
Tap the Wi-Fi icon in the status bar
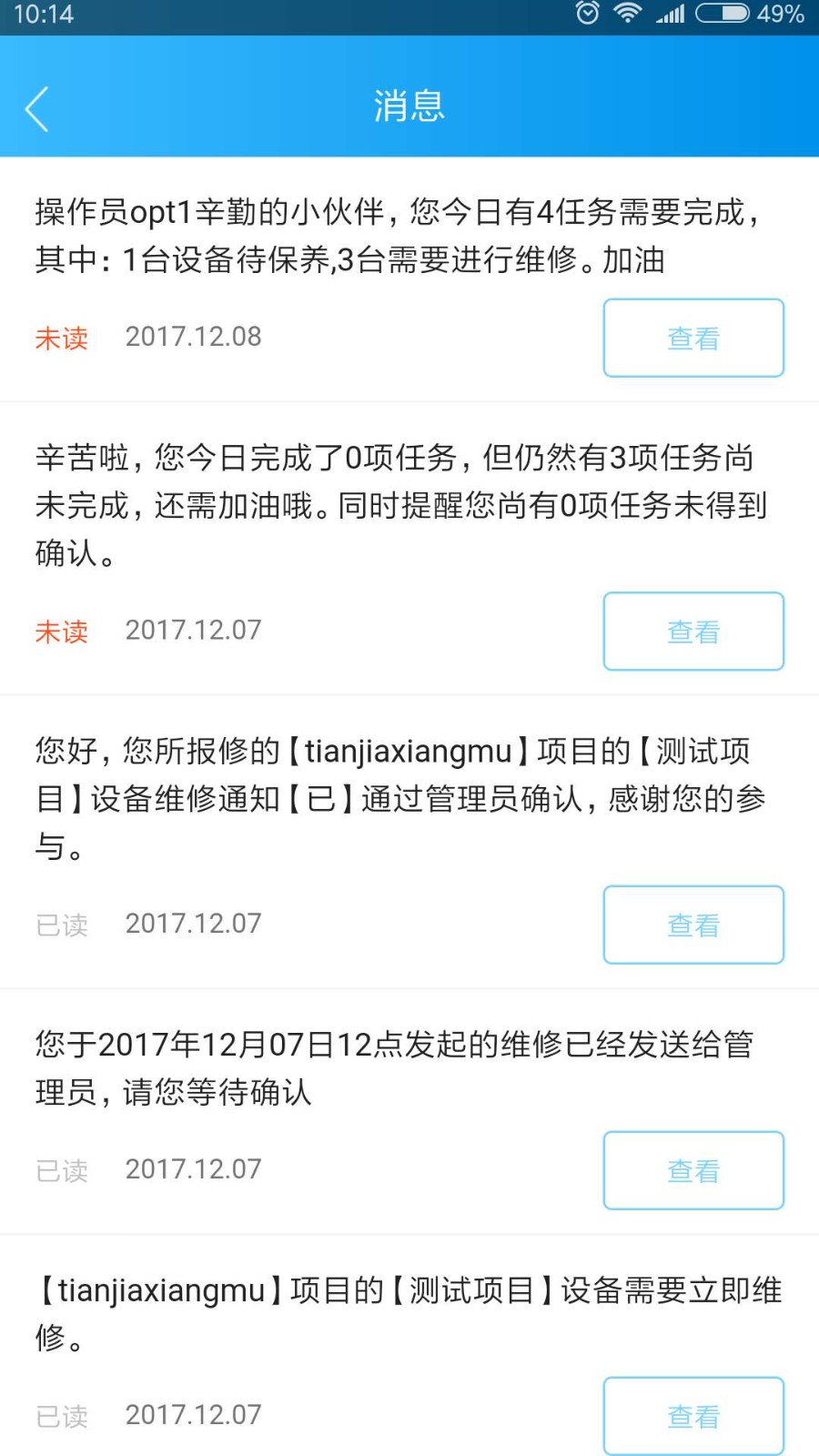tap(630, 15)
